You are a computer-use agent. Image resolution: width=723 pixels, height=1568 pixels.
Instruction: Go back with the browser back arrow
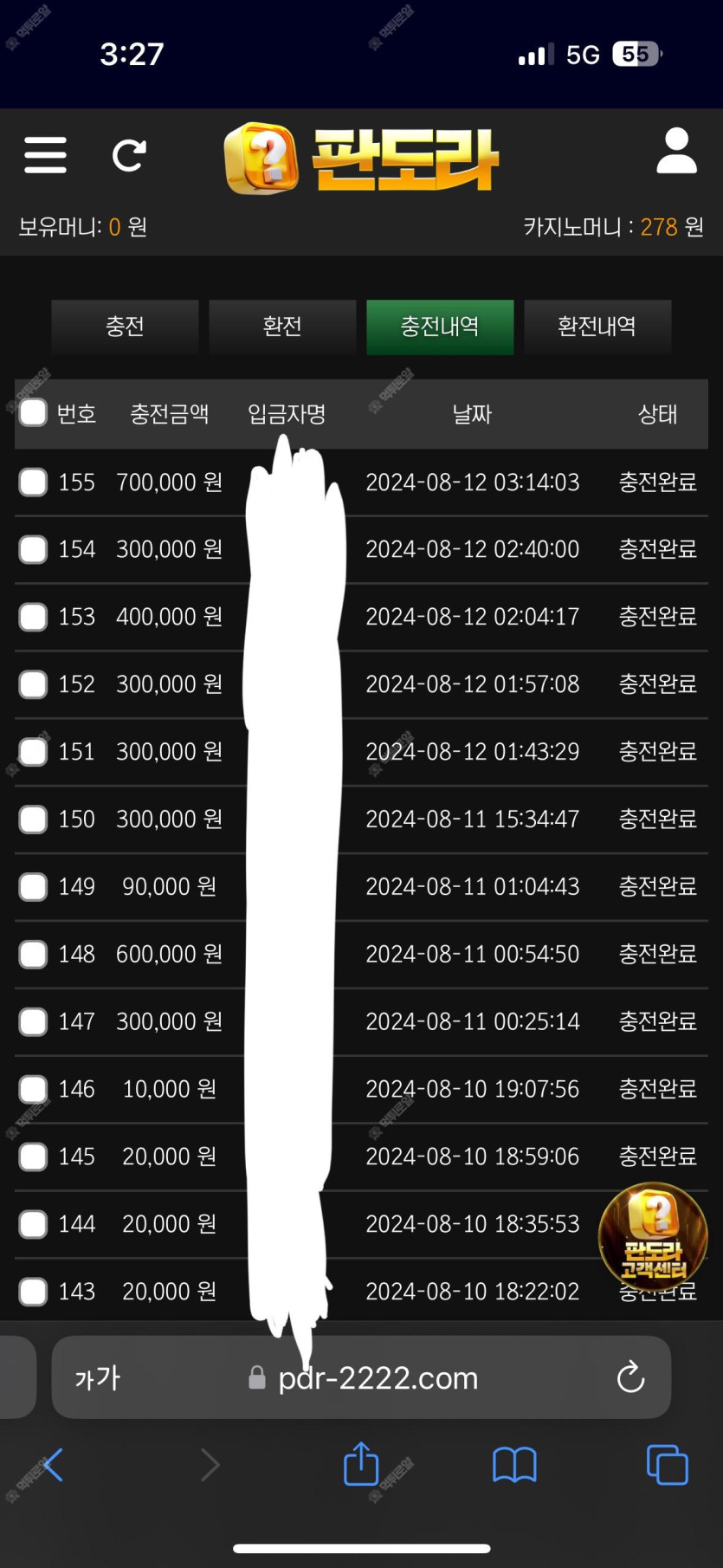coord(53,1465)
